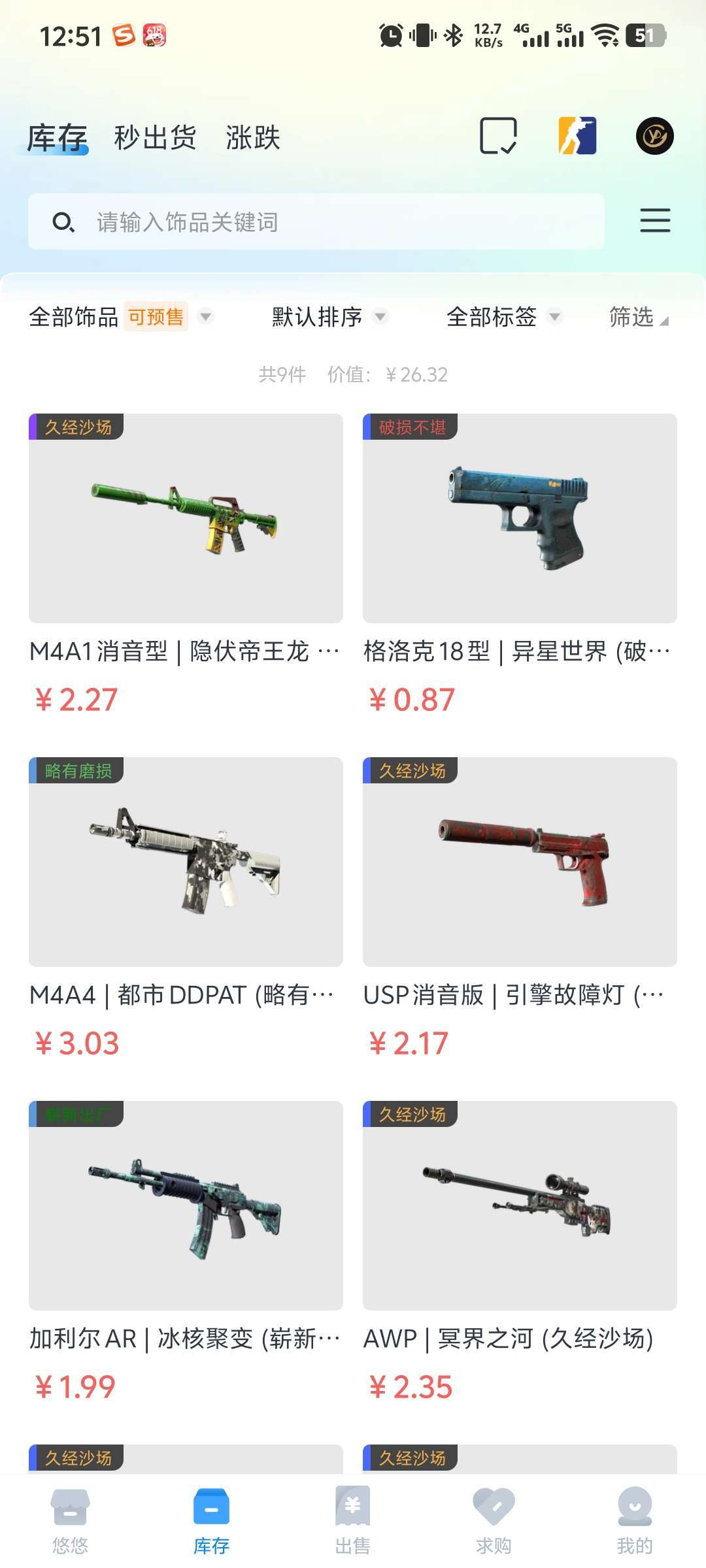Open USP消音版 引擎故障灯 item
The height and width of the screenshot is (1568, 706).
[x=520, y=862]
